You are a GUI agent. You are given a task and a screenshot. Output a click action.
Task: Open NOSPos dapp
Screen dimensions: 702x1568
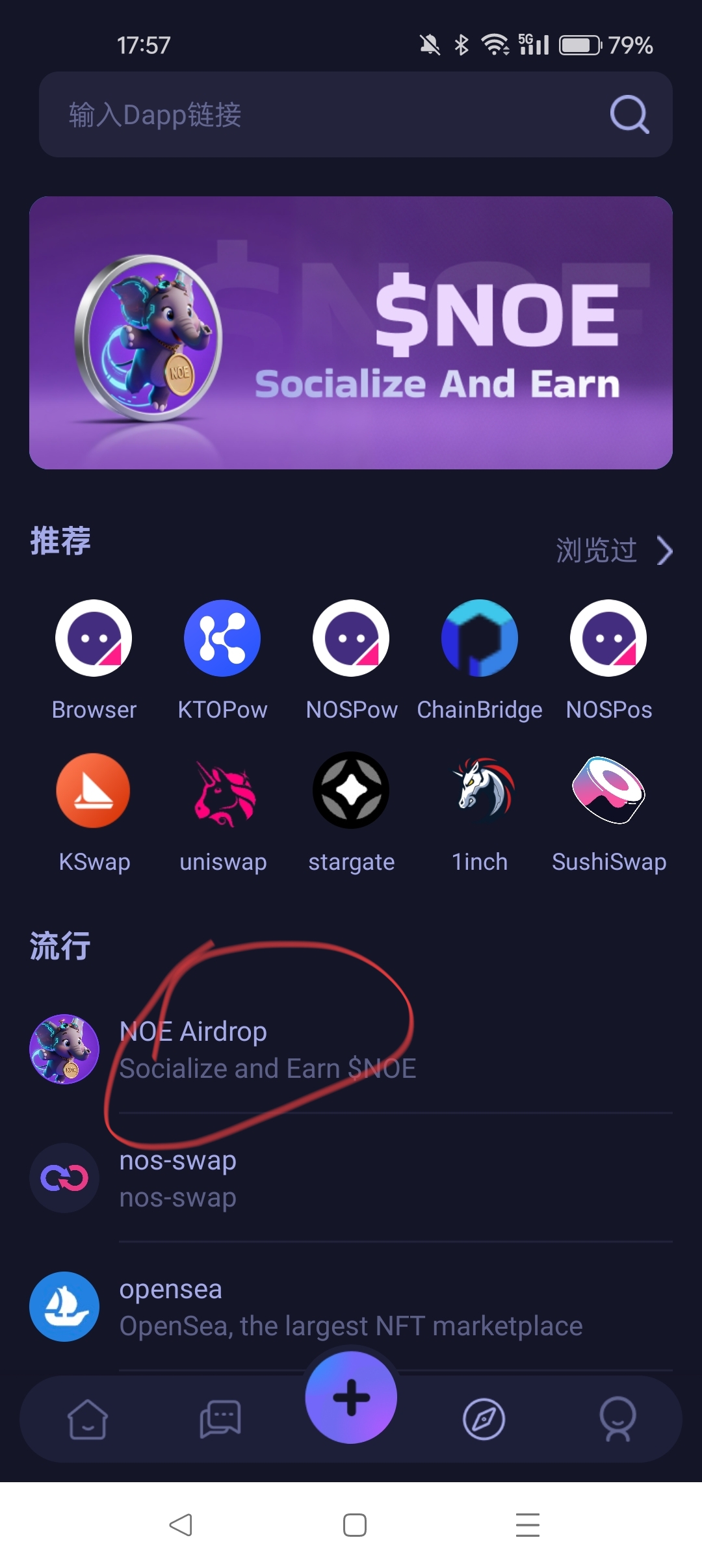pyautogui.click(x=608, y=638)
